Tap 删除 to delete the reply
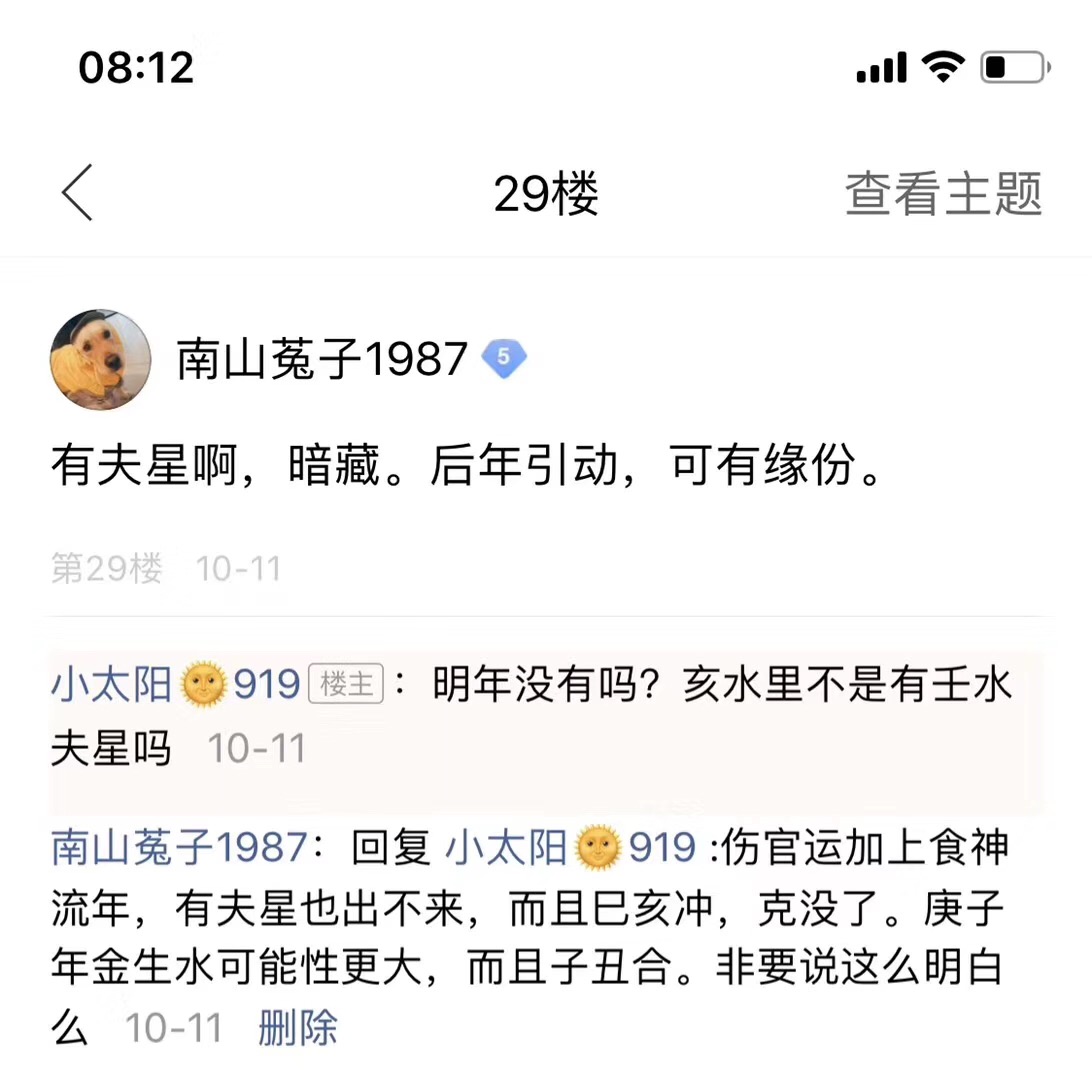 [298, 1028]
